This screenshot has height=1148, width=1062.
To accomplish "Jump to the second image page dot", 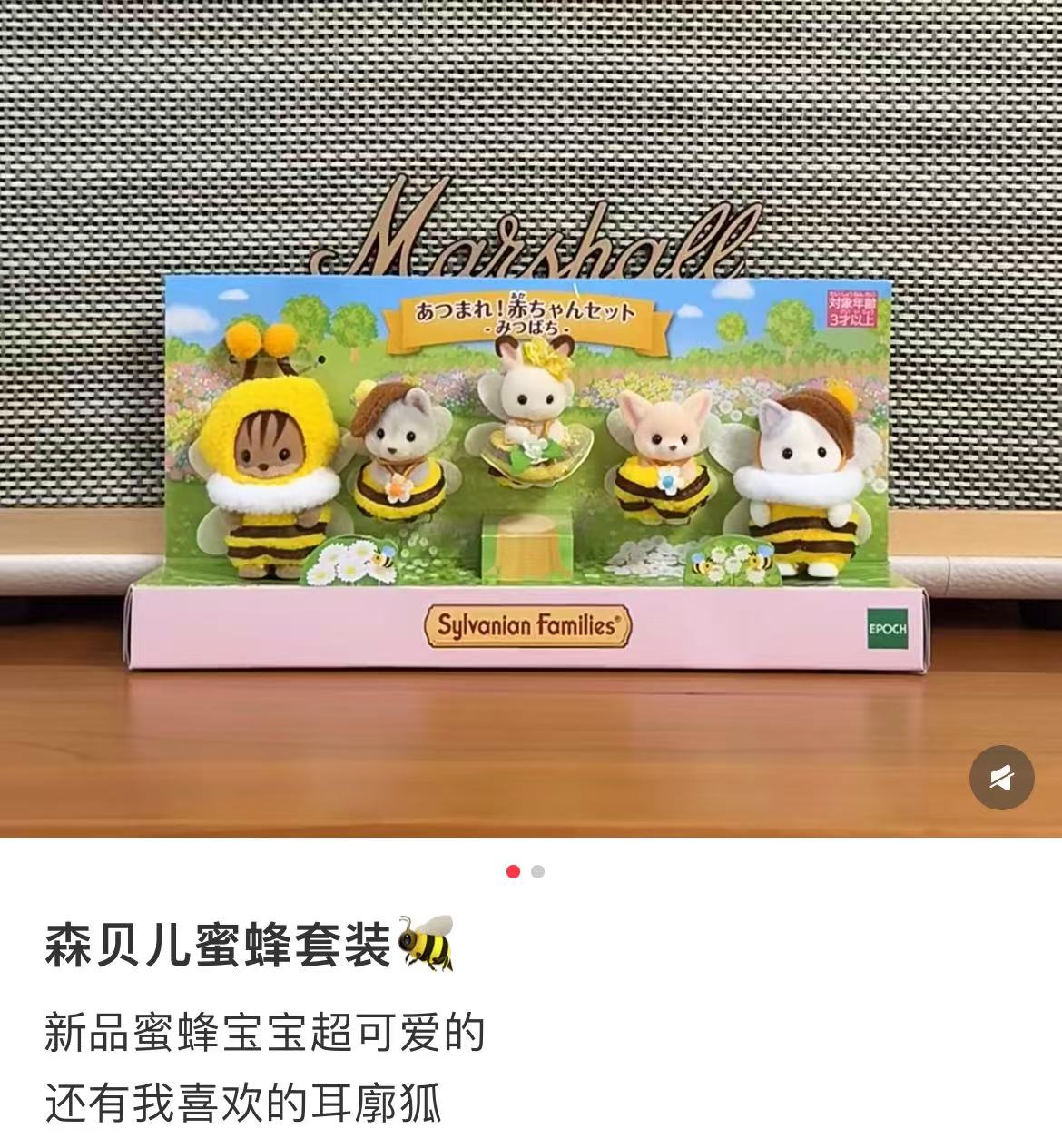I will coord(537,872).
